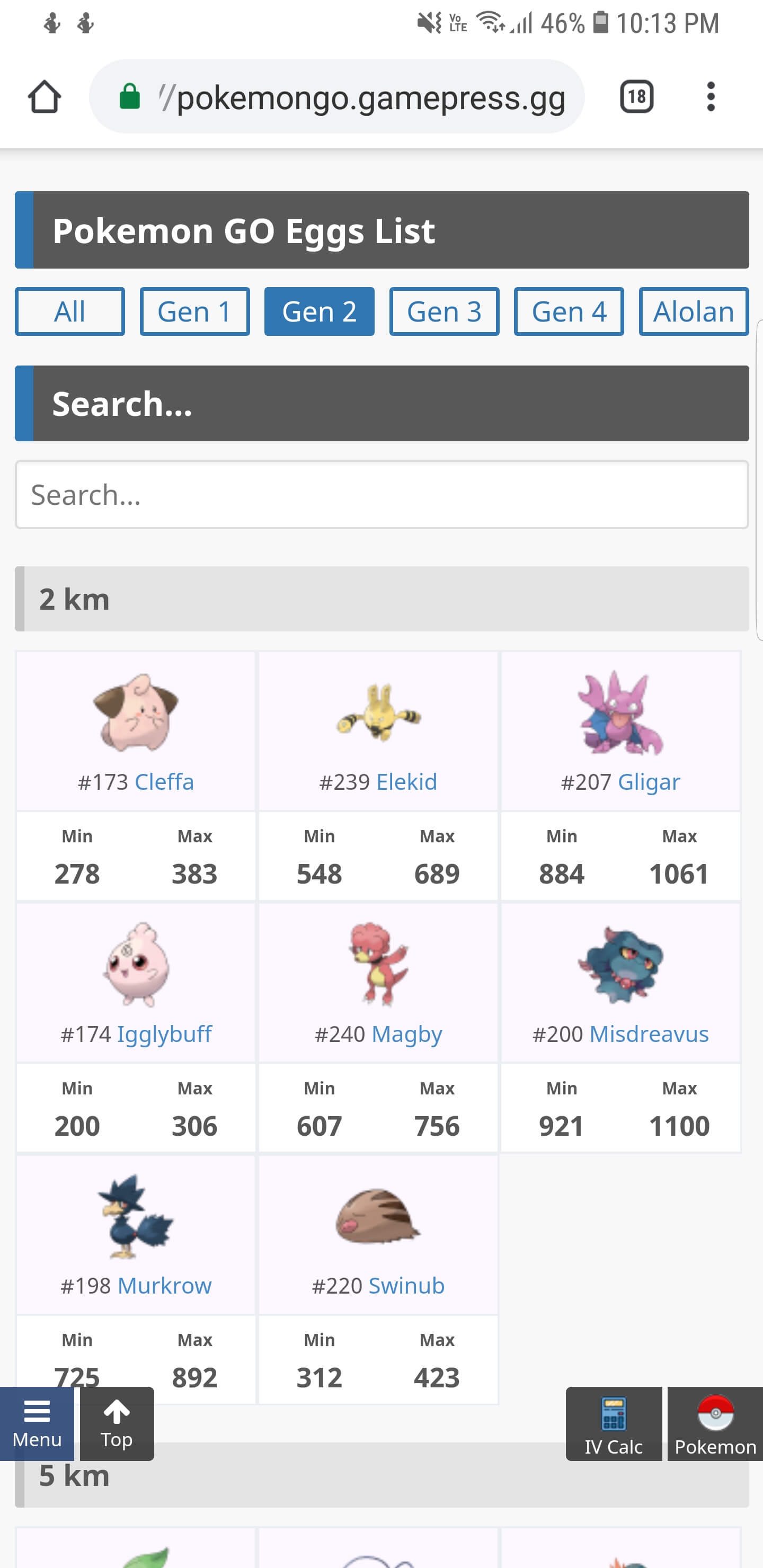Open the browser home page
763x1568 pixels.
(45, 97)
